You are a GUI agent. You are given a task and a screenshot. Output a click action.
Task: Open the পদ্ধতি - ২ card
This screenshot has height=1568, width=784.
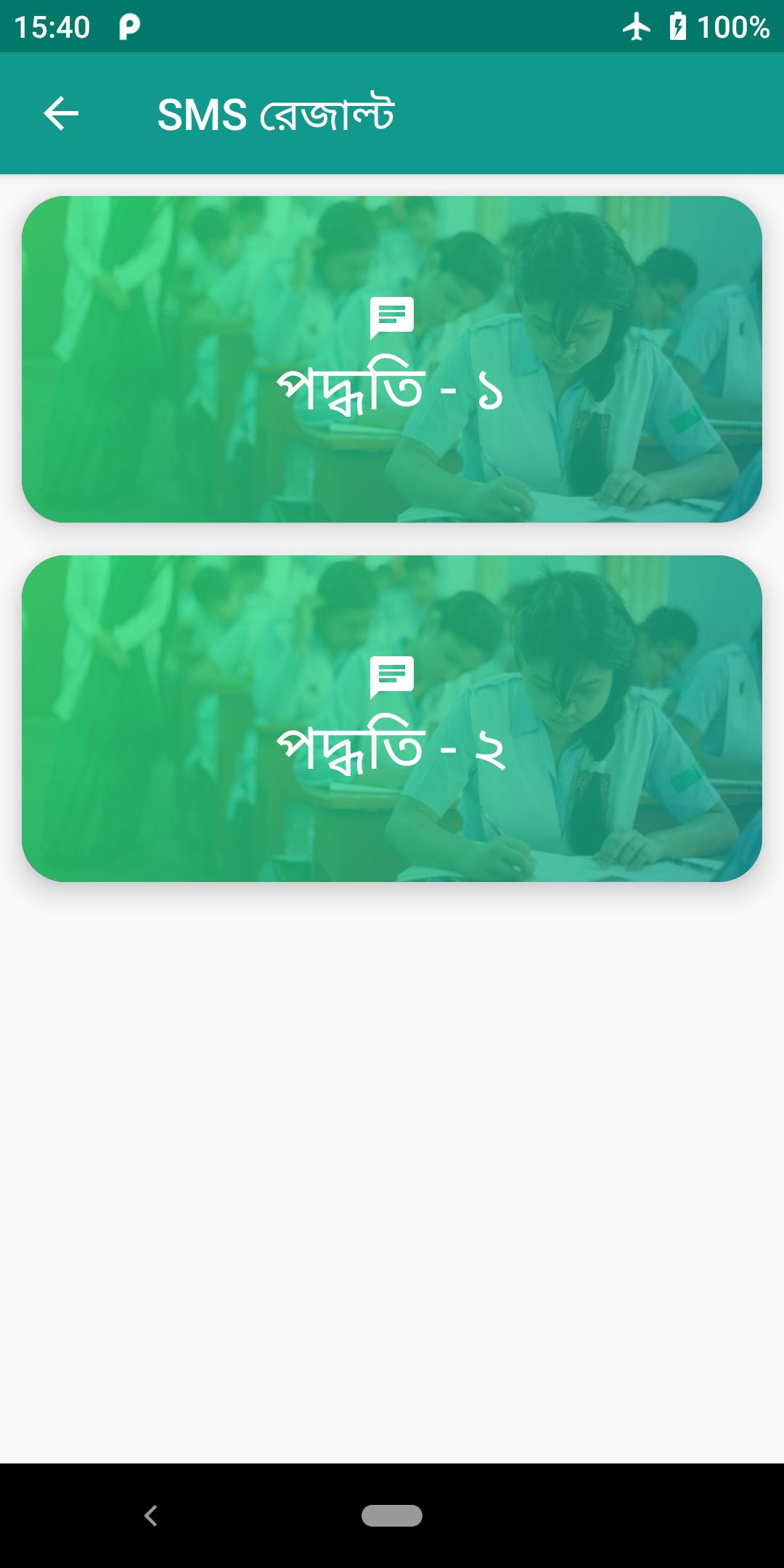click(392, 719)
